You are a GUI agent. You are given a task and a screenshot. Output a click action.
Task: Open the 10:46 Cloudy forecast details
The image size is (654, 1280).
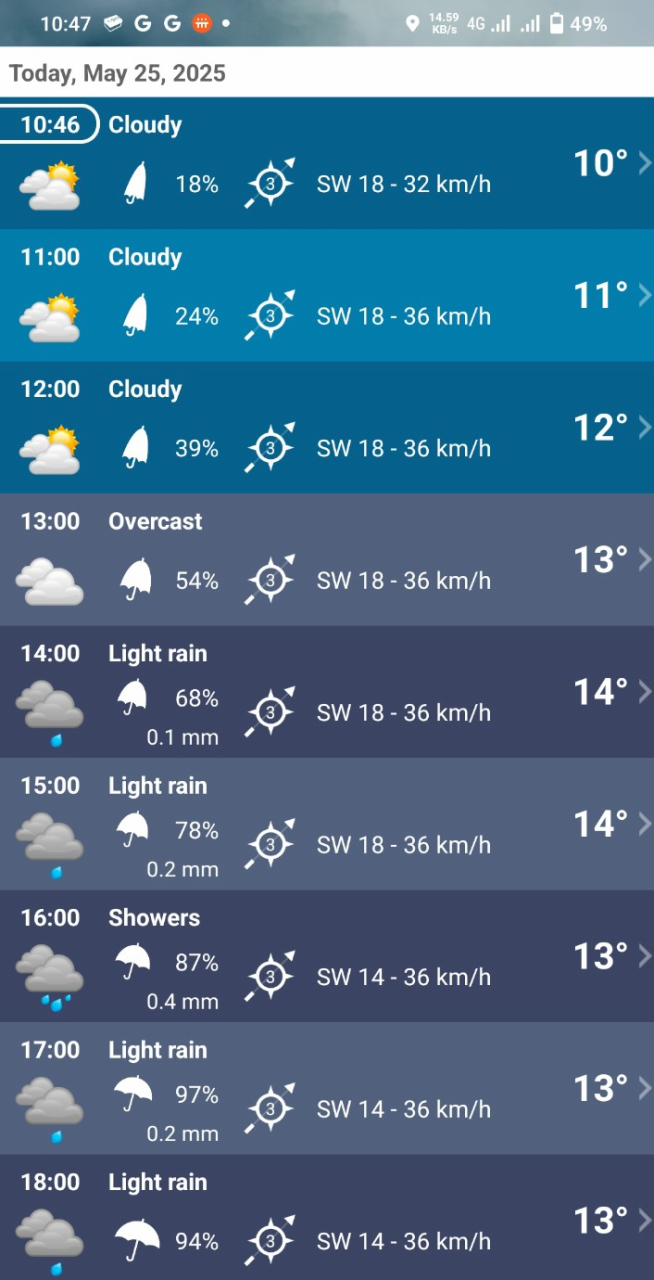click(x=327, y=163)
